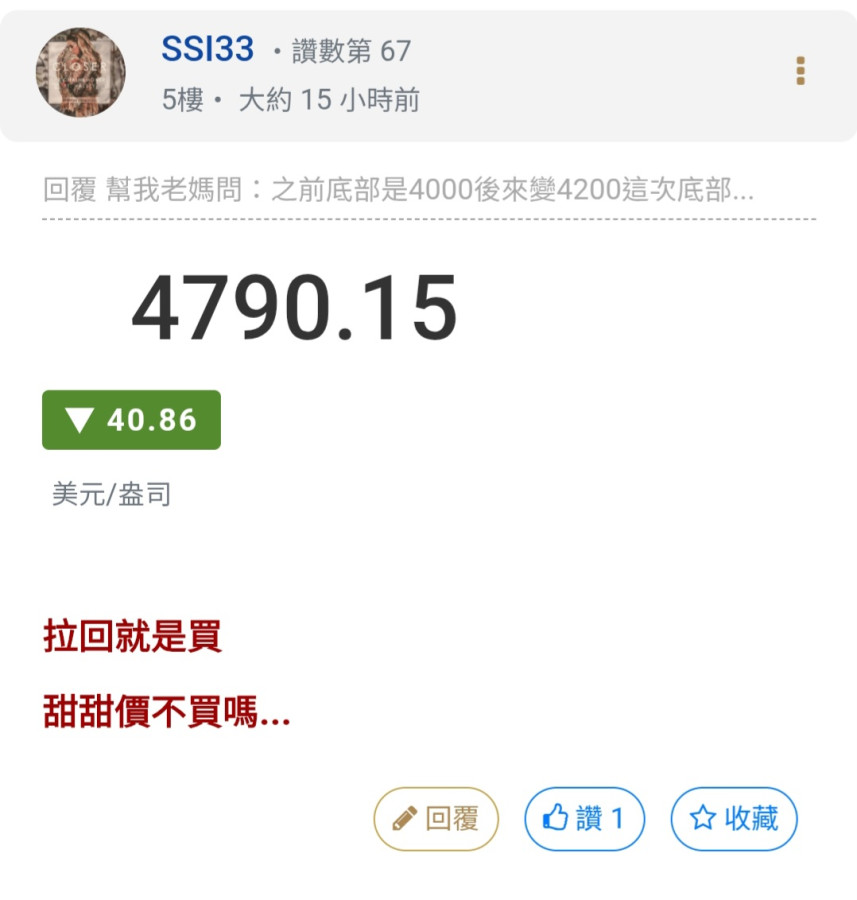Like the post with 讚 button

(x=584, y=819)
